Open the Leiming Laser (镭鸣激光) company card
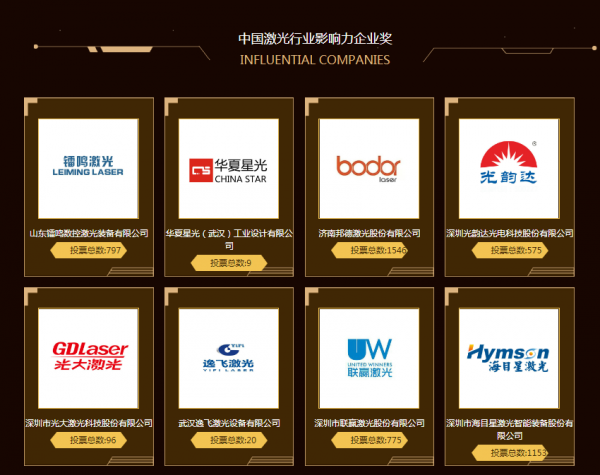Screen dimensions: 600x475 coord(88,168)
